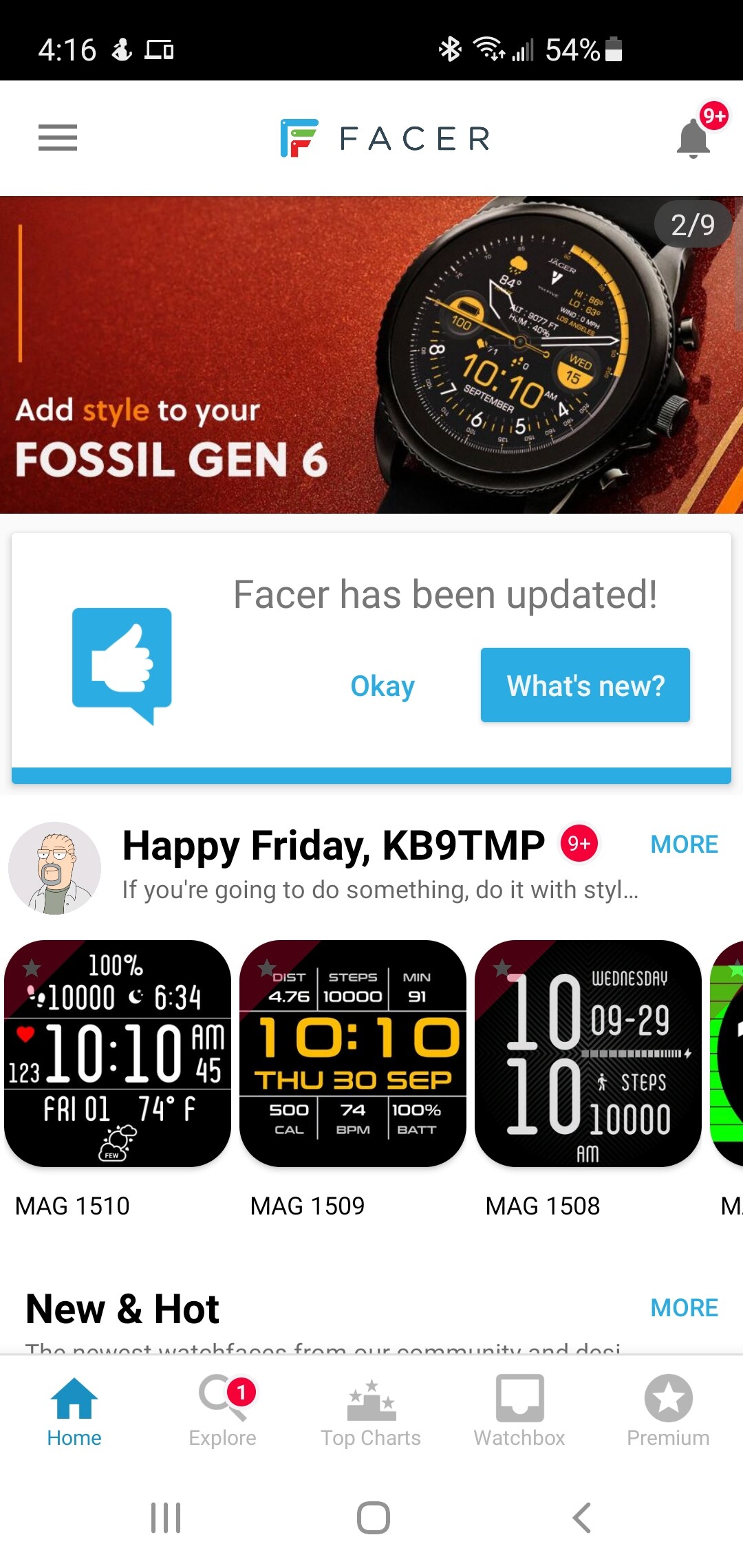Dismiss the update notice with Okay

coord(383,686)
